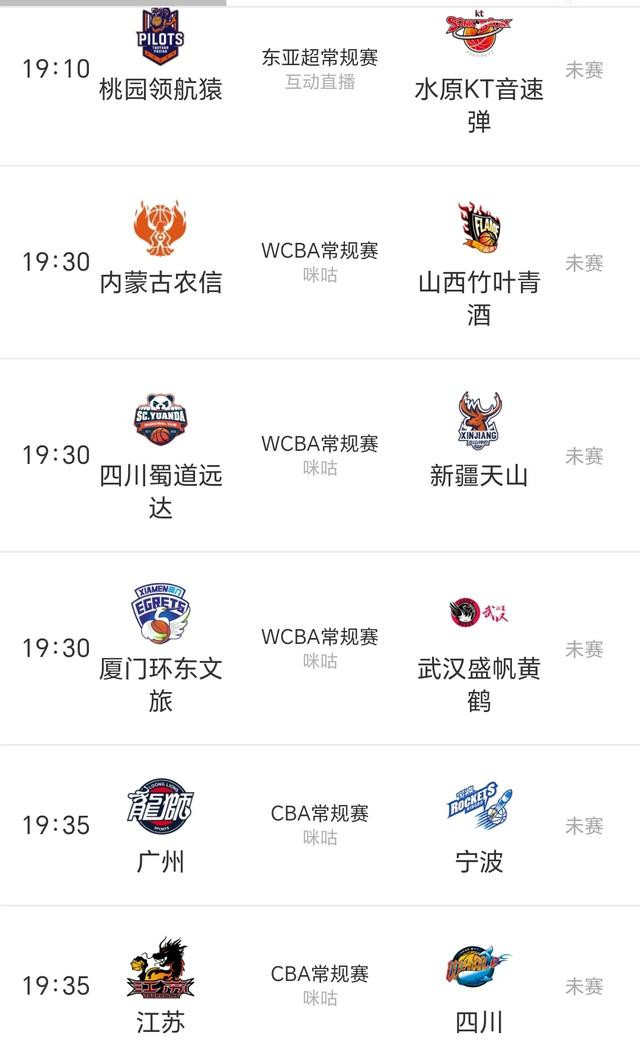
Task: Open the 广州 vs 宁波 CBA match
Action: [320, 825]
